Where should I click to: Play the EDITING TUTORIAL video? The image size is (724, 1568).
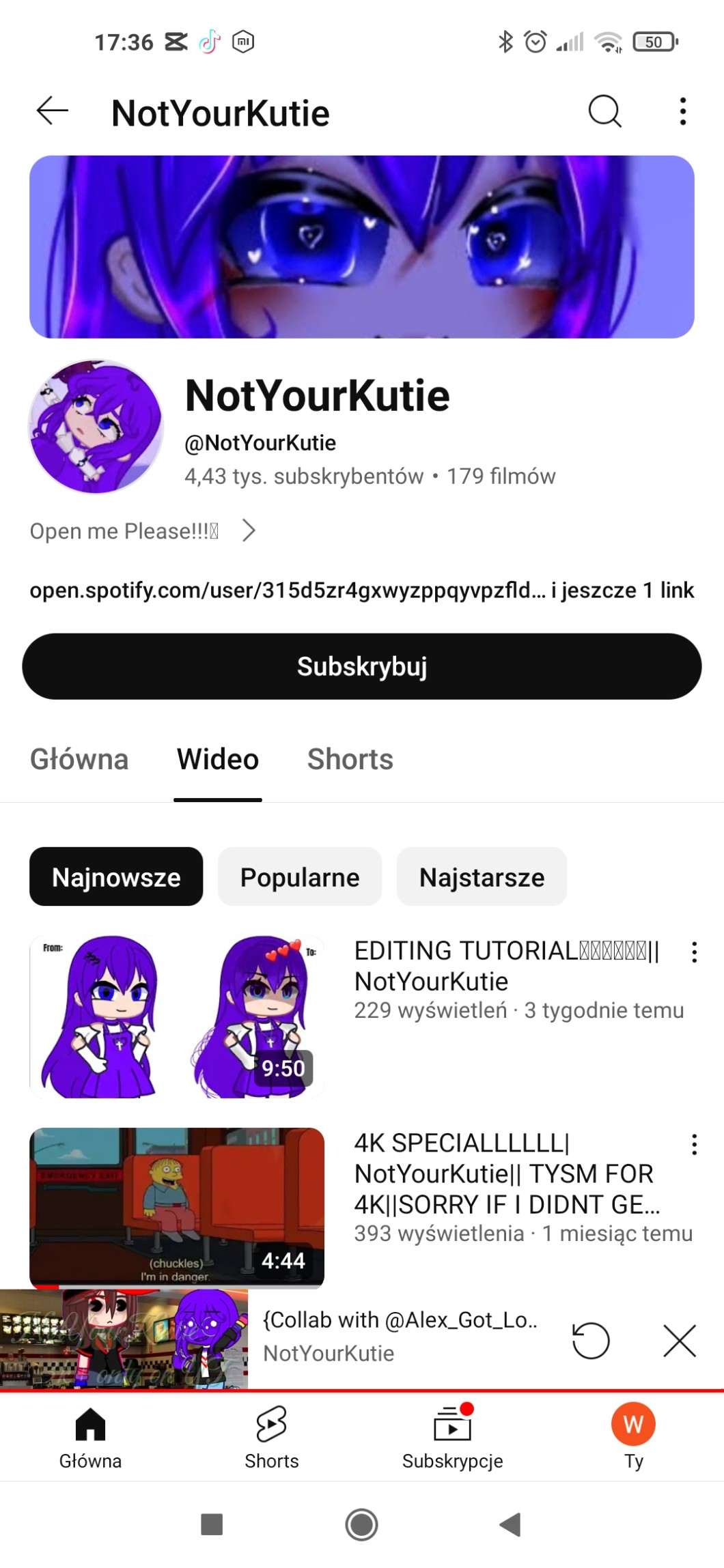176,1016
